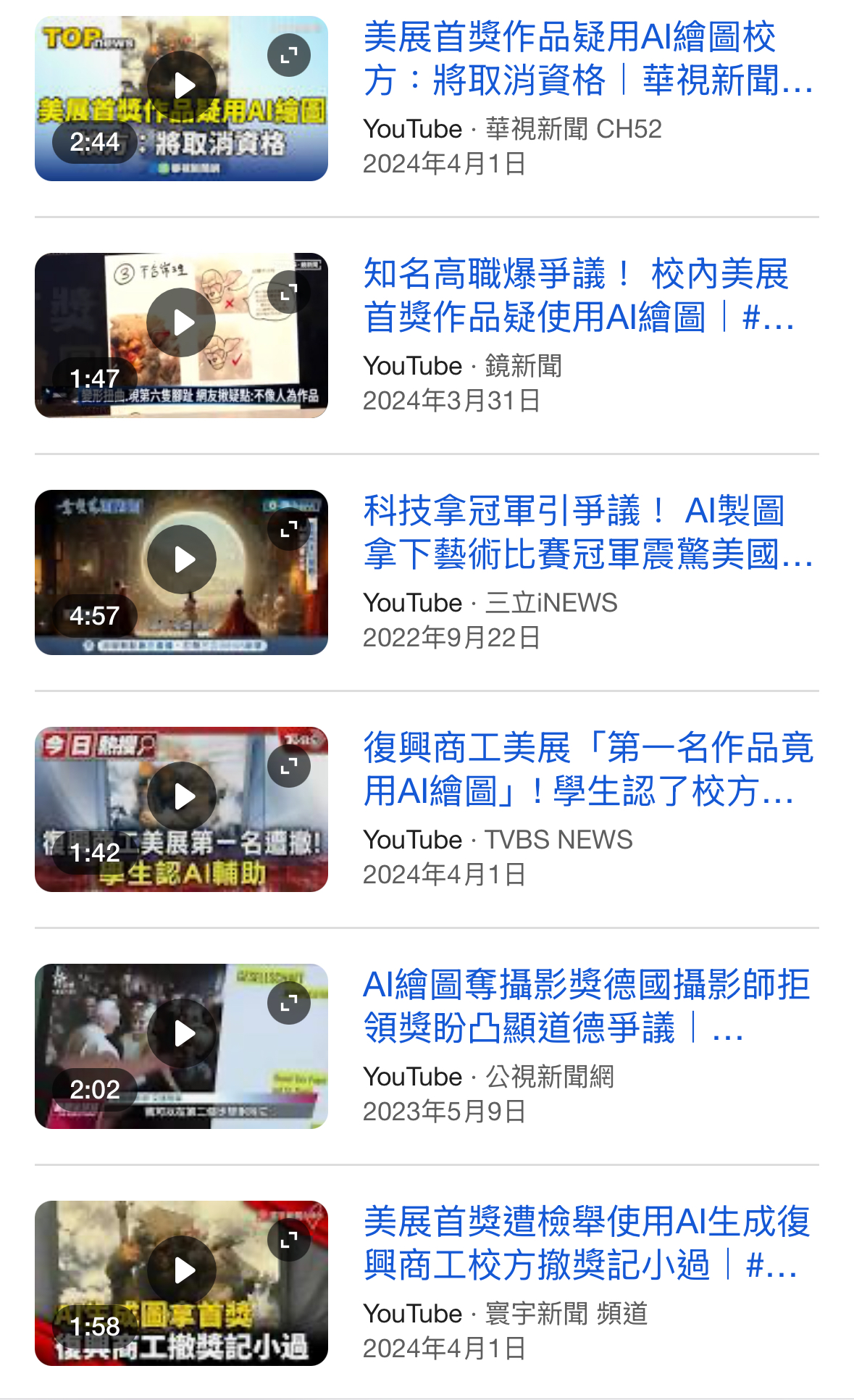
Task: Open link 美展首獎遭檢舉使用AI生成
Action: tap(587, 1243)
